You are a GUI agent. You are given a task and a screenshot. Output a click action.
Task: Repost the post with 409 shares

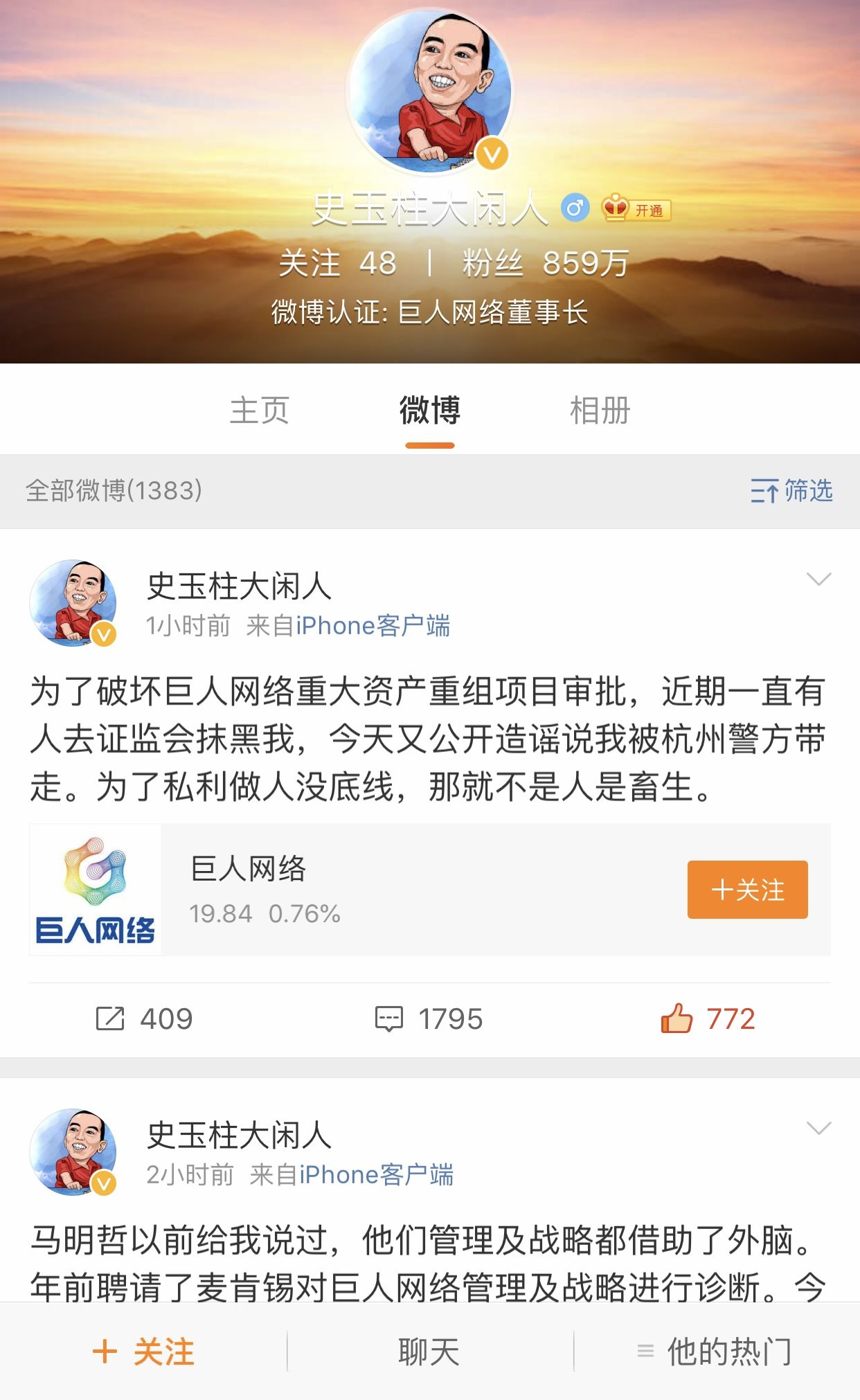coord(144,1019)
